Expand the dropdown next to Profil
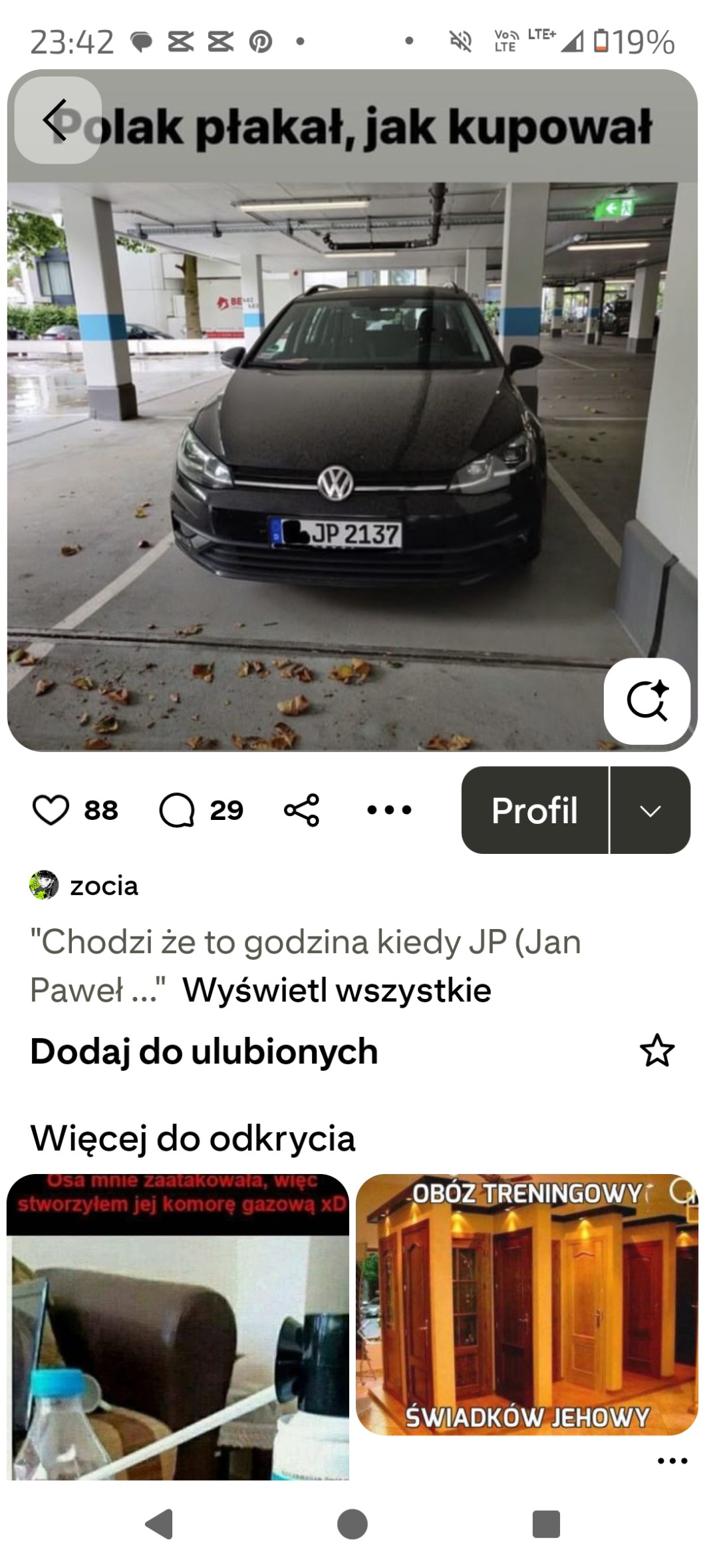The image size is (705, 1568). [x=650, y=810]
